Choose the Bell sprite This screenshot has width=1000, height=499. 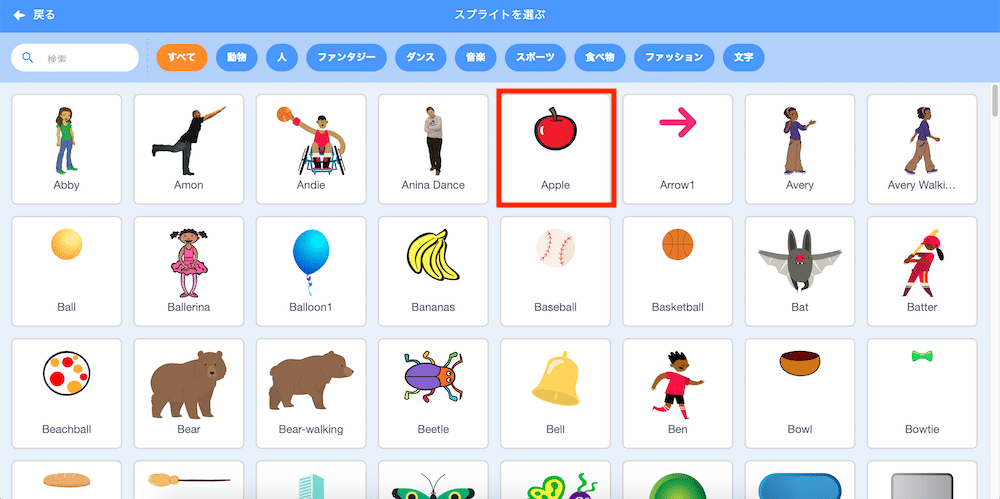click(x=555, y=391)
